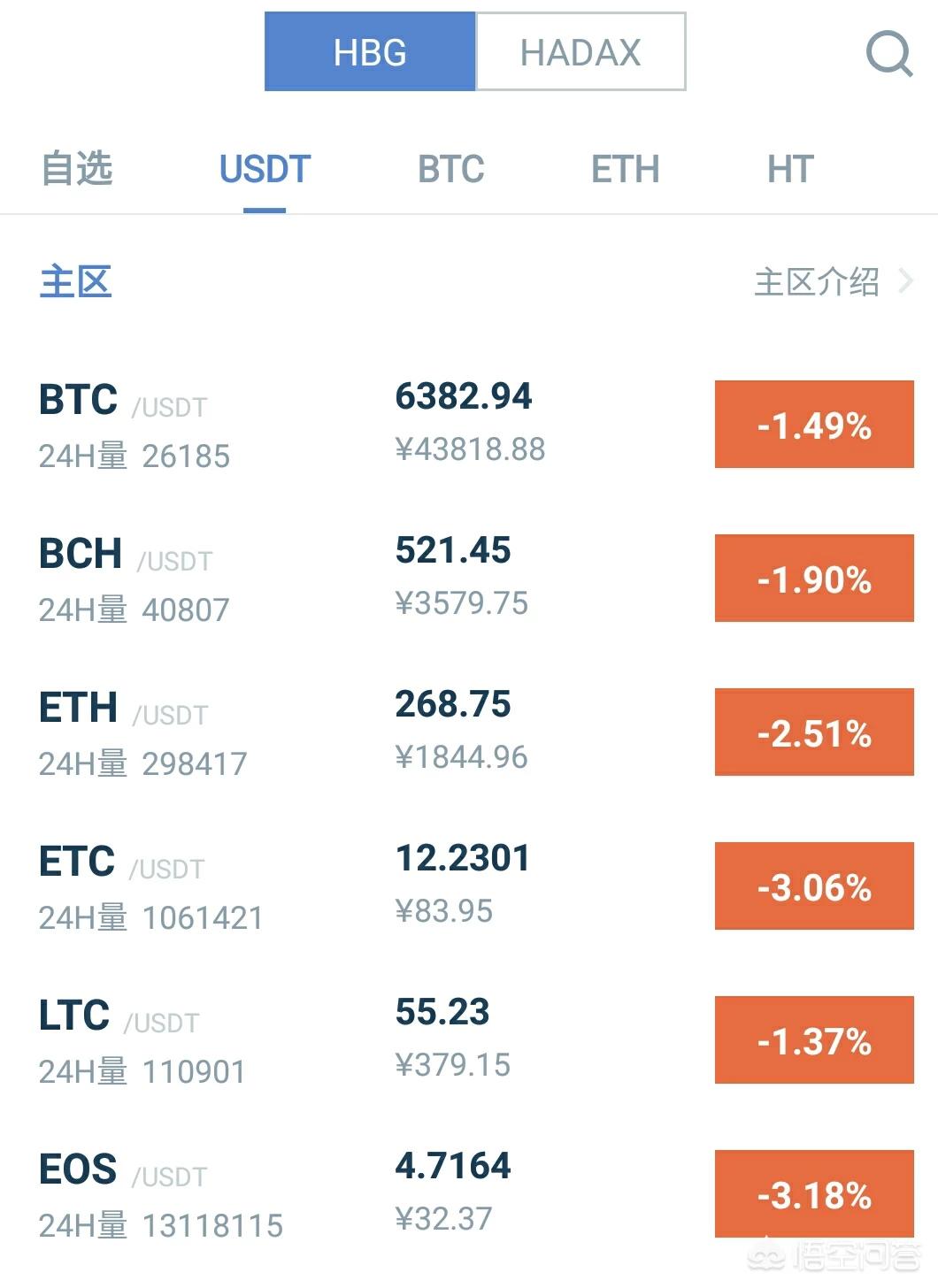
Task: Switch to the BTC market tab
Action: tap(450, 169)
